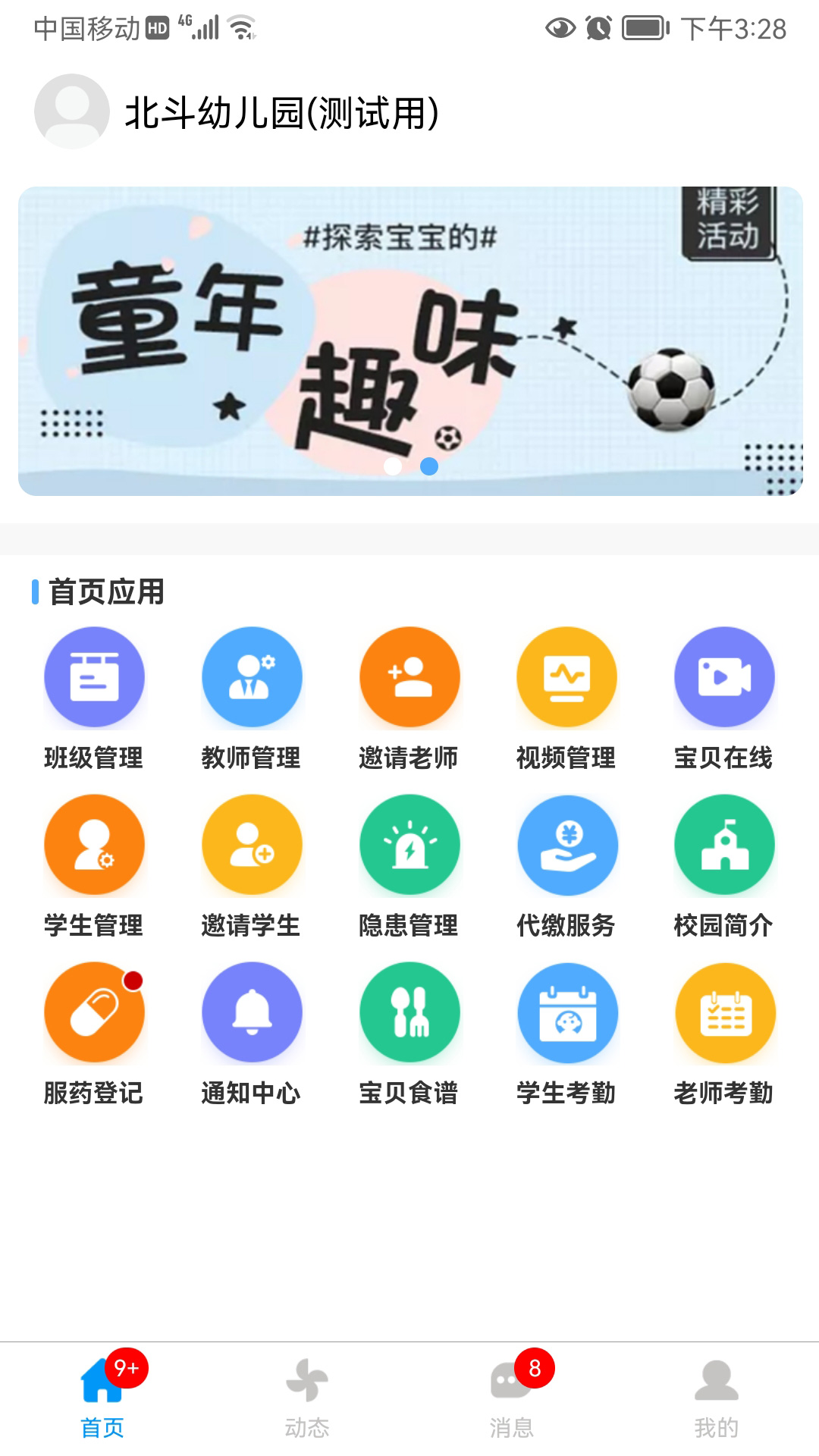The height and width of the screenshot is (1456, 819).
Task: Open 教师管理 (Teacher Management)
Action: [x=252, y=677]
